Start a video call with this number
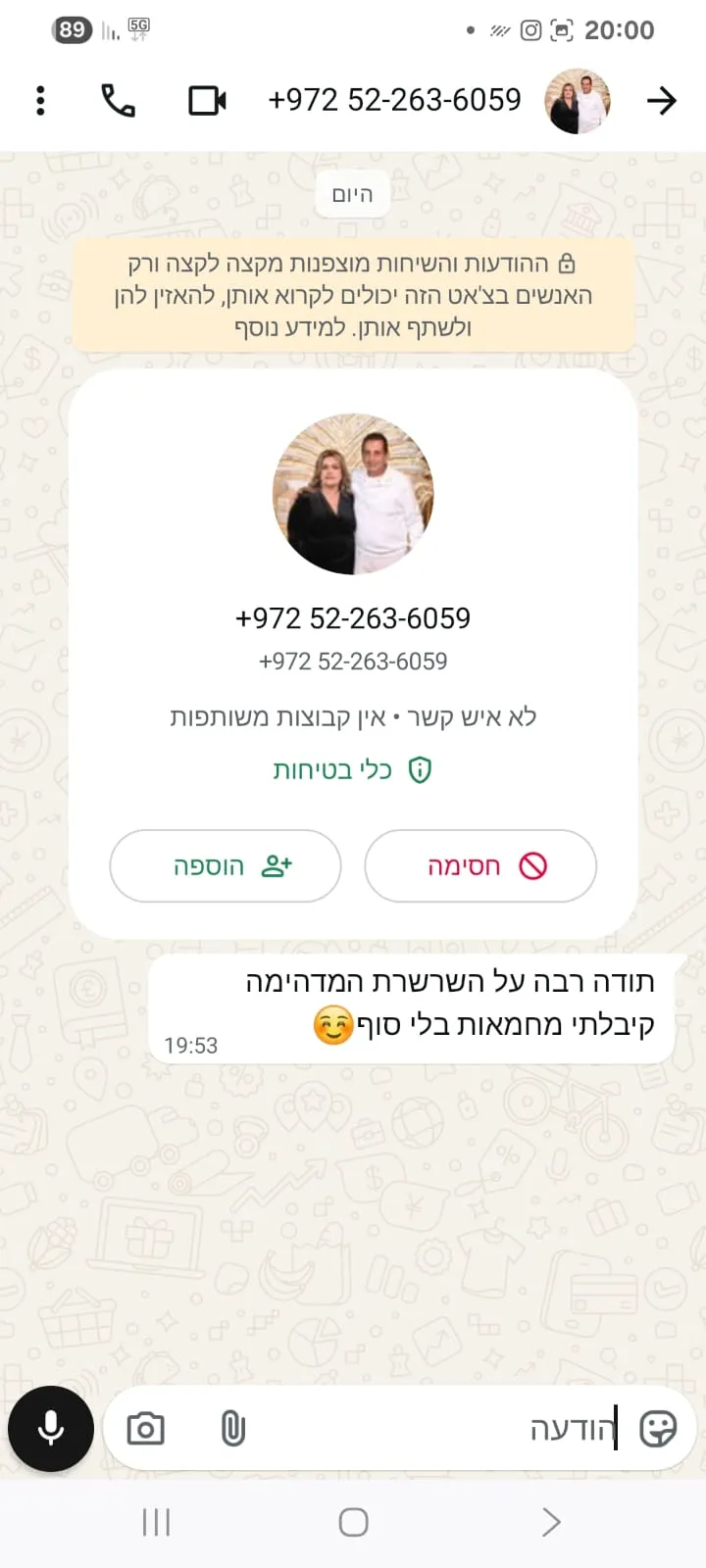The height and width of the screenshot is (1568, 706). tap(207, 100)
